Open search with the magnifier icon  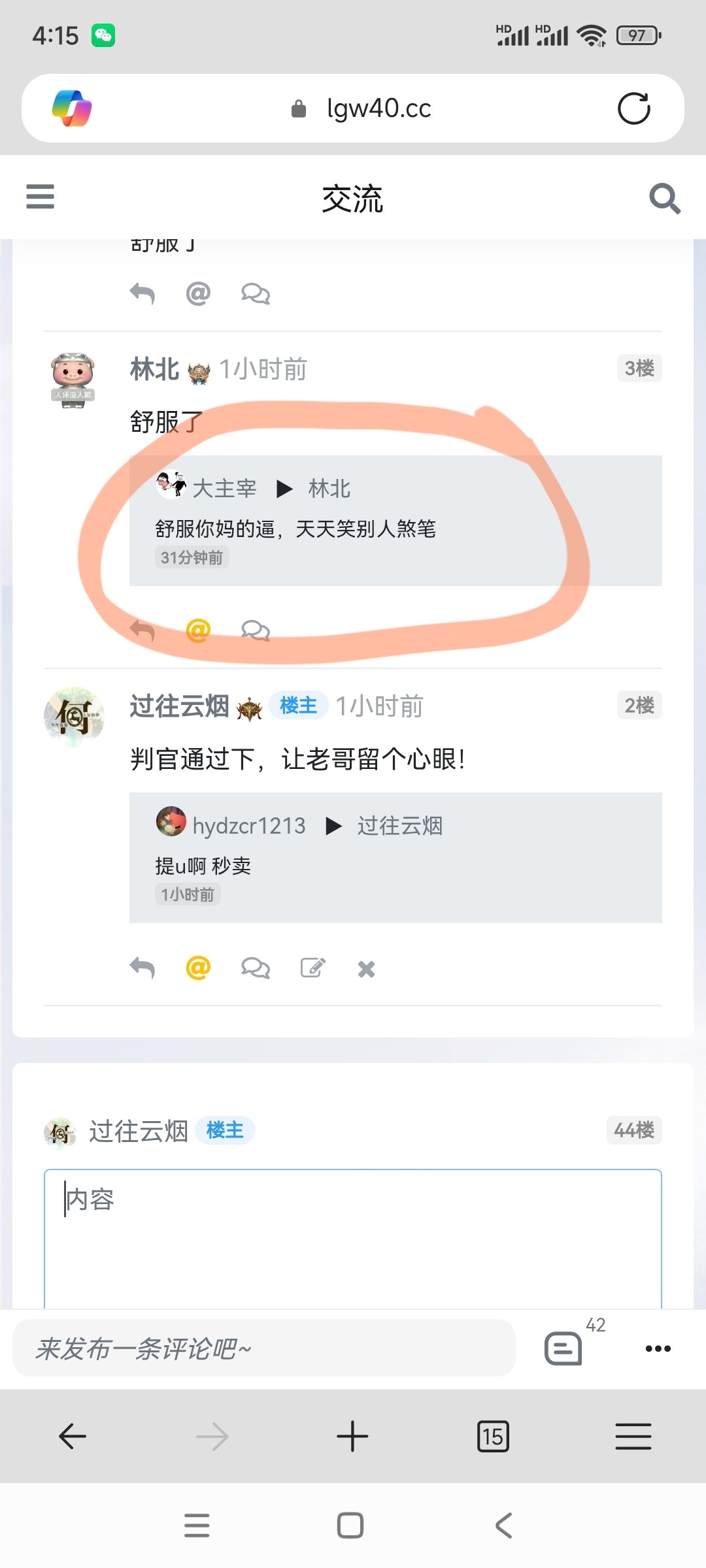[x=665, y=198]
